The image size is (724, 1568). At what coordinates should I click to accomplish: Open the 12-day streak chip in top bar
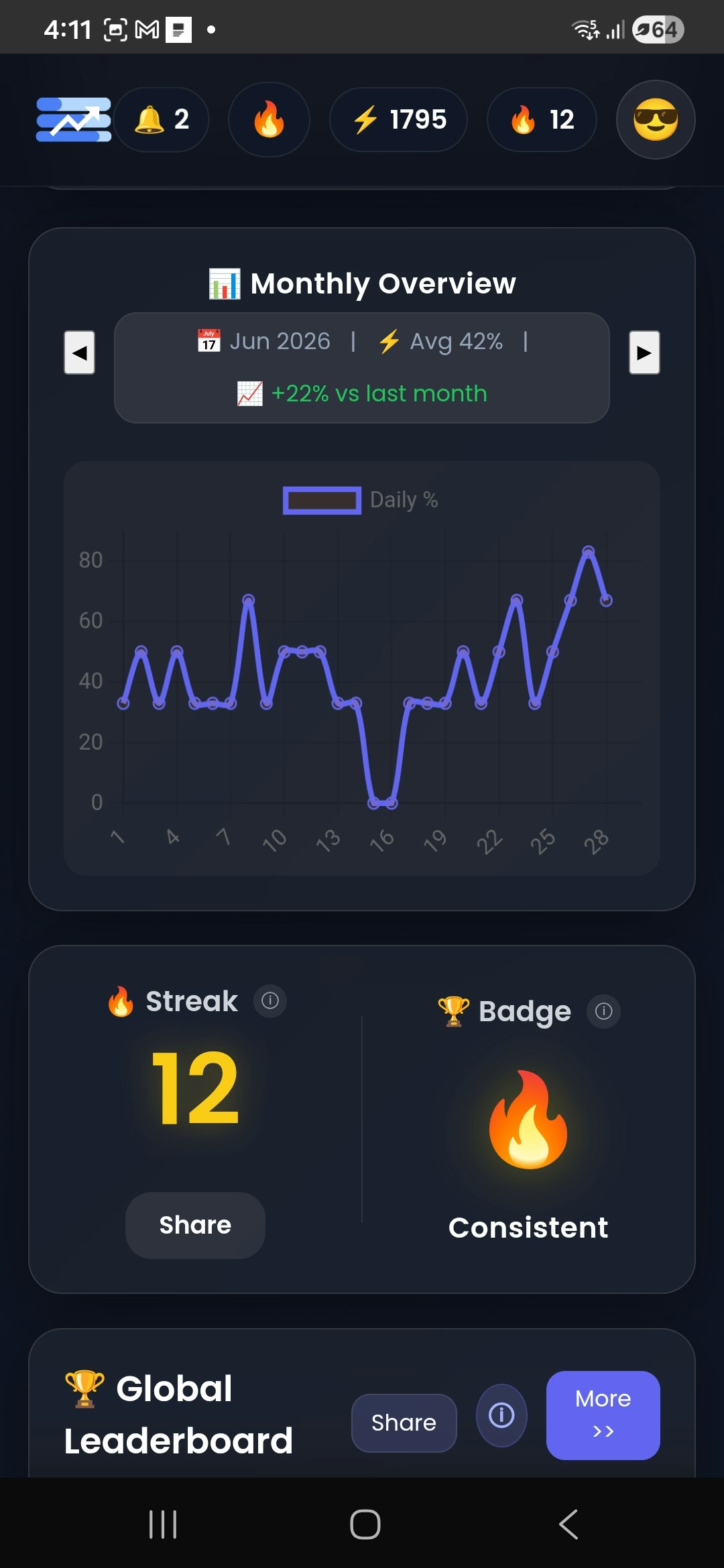tap(542, 120)
